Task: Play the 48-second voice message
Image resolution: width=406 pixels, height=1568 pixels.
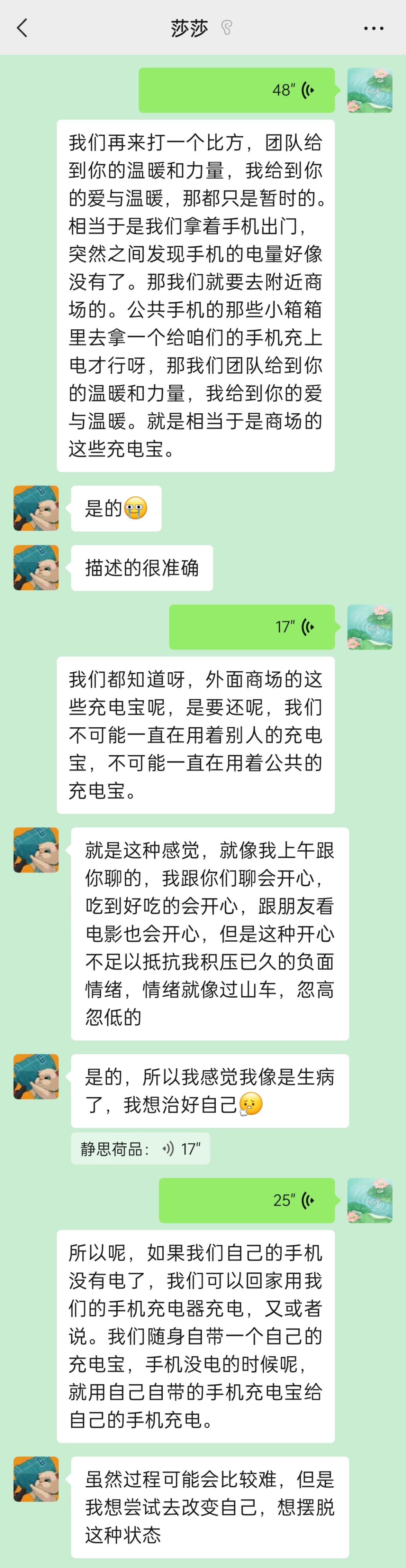Action: pyautogui.click(x=237, y=90)
